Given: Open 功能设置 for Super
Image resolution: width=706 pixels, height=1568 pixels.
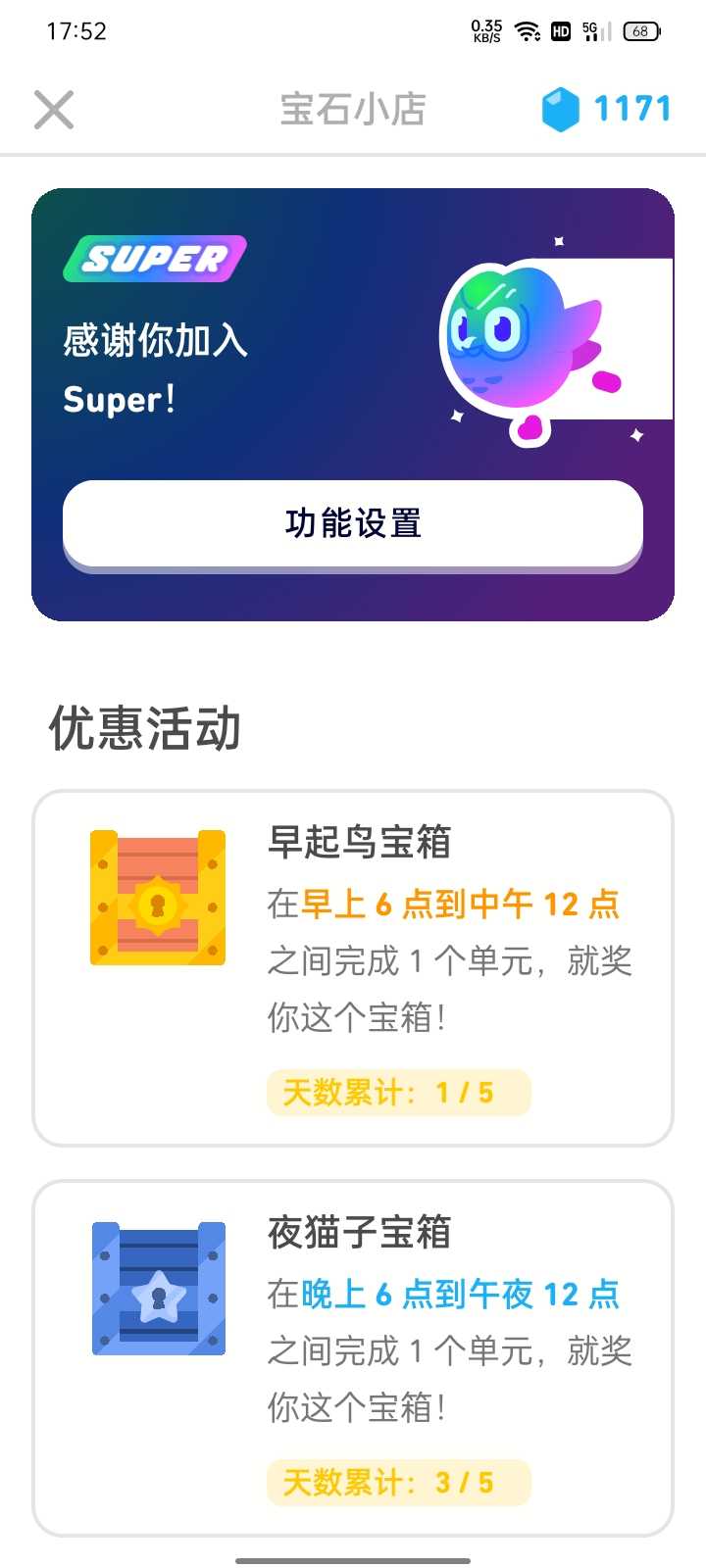Looking at the screenshot, I should 353,523.
